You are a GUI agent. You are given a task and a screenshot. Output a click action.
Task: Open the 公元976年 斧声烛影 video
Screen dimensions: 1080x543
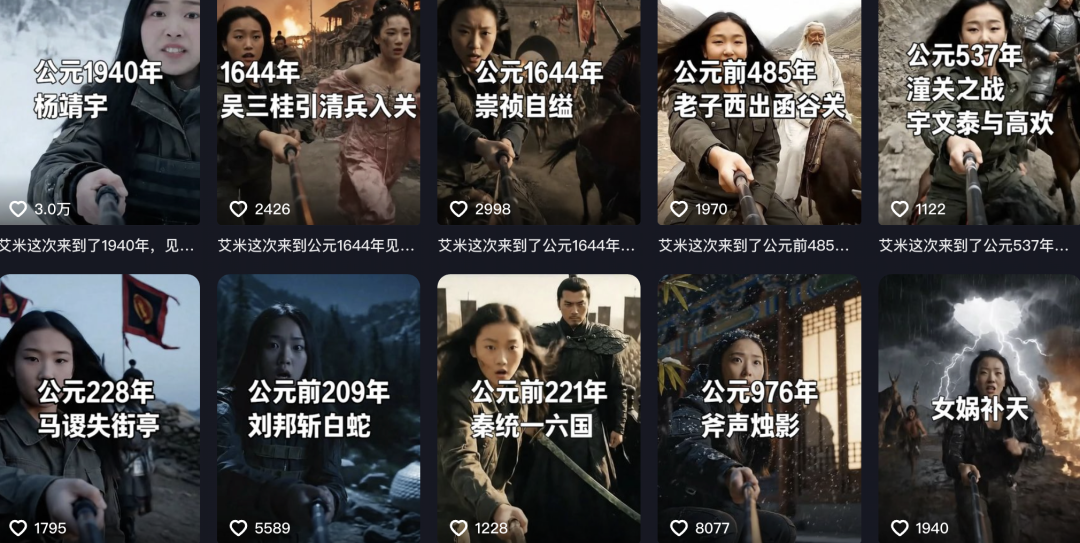759,408
